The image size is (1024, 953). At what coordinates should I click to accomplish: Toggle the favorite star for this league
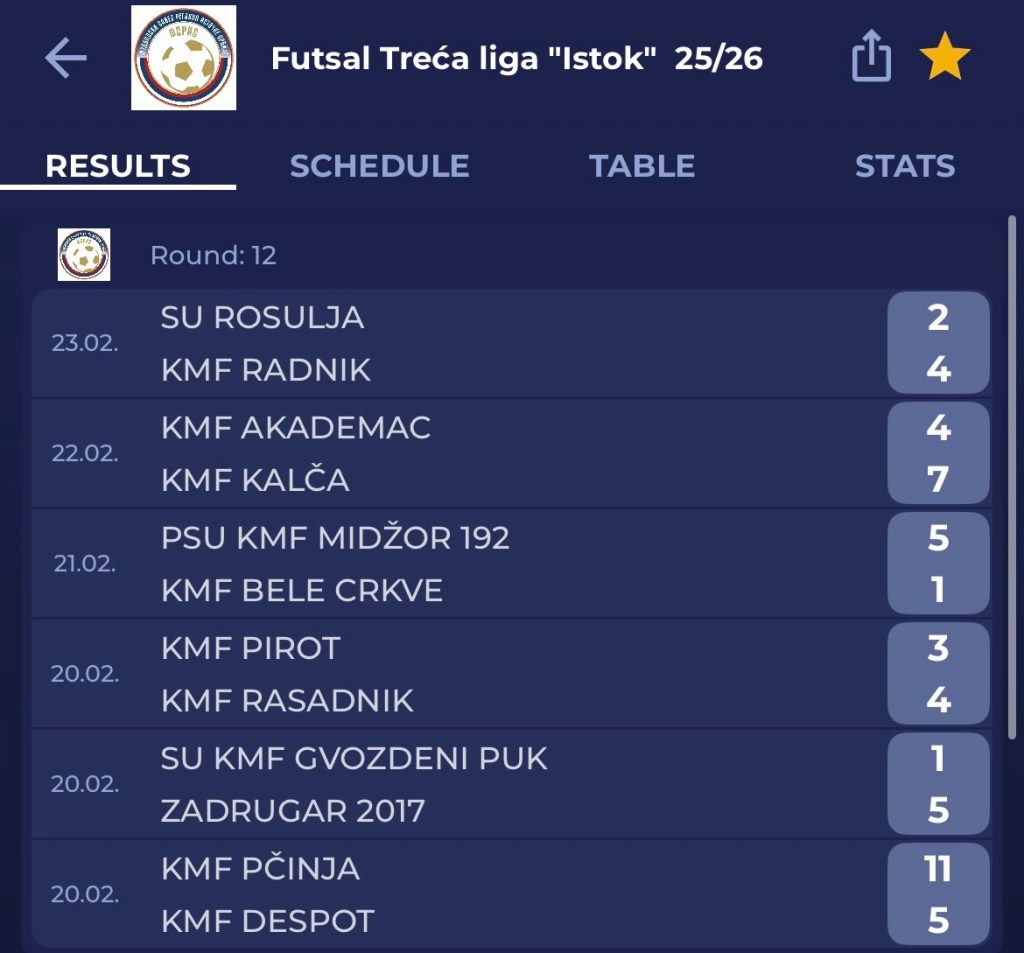[x=944, y=59]
